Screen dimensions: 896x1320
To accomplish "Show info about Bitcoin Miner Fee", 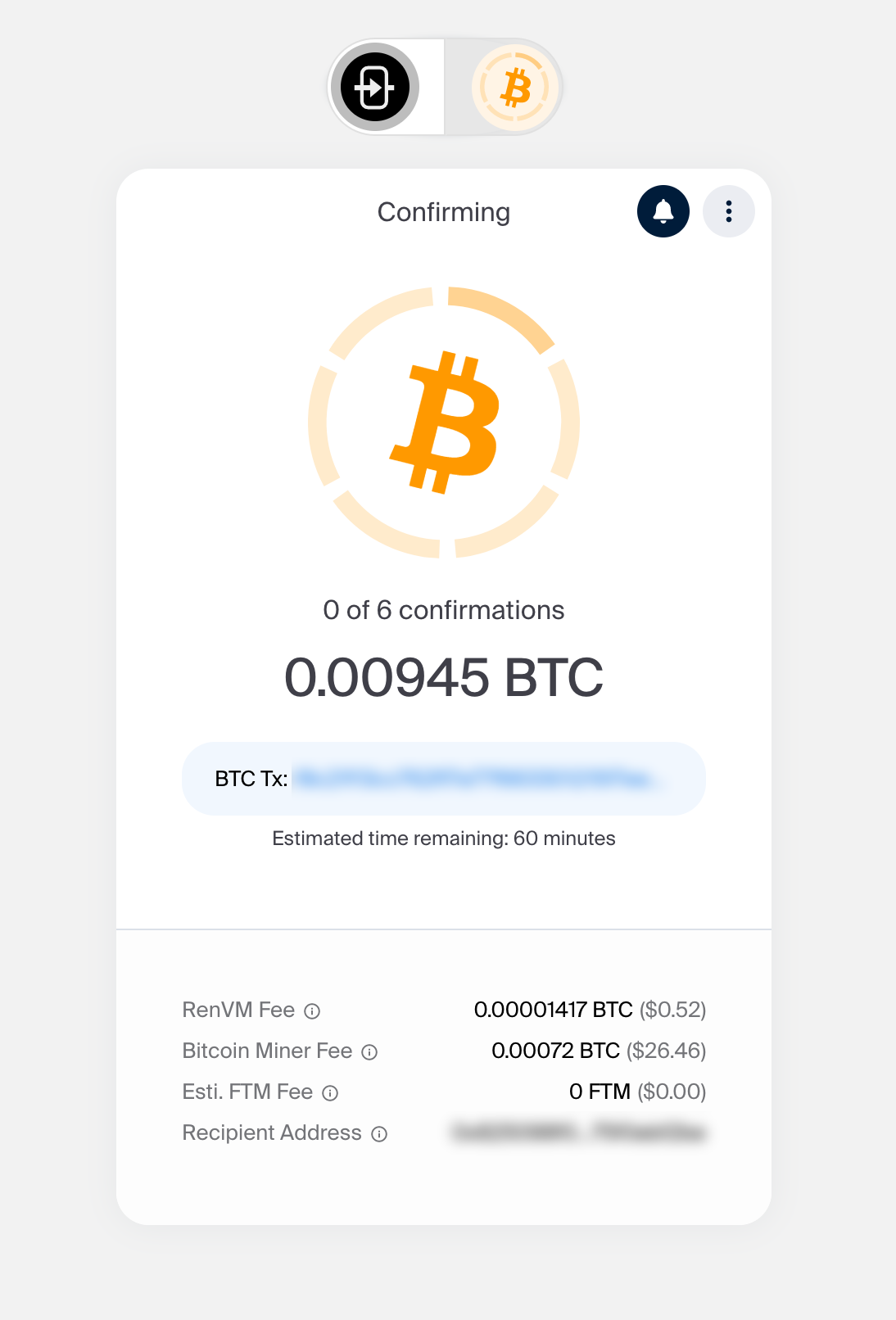I will click(x=369, y=1052).
